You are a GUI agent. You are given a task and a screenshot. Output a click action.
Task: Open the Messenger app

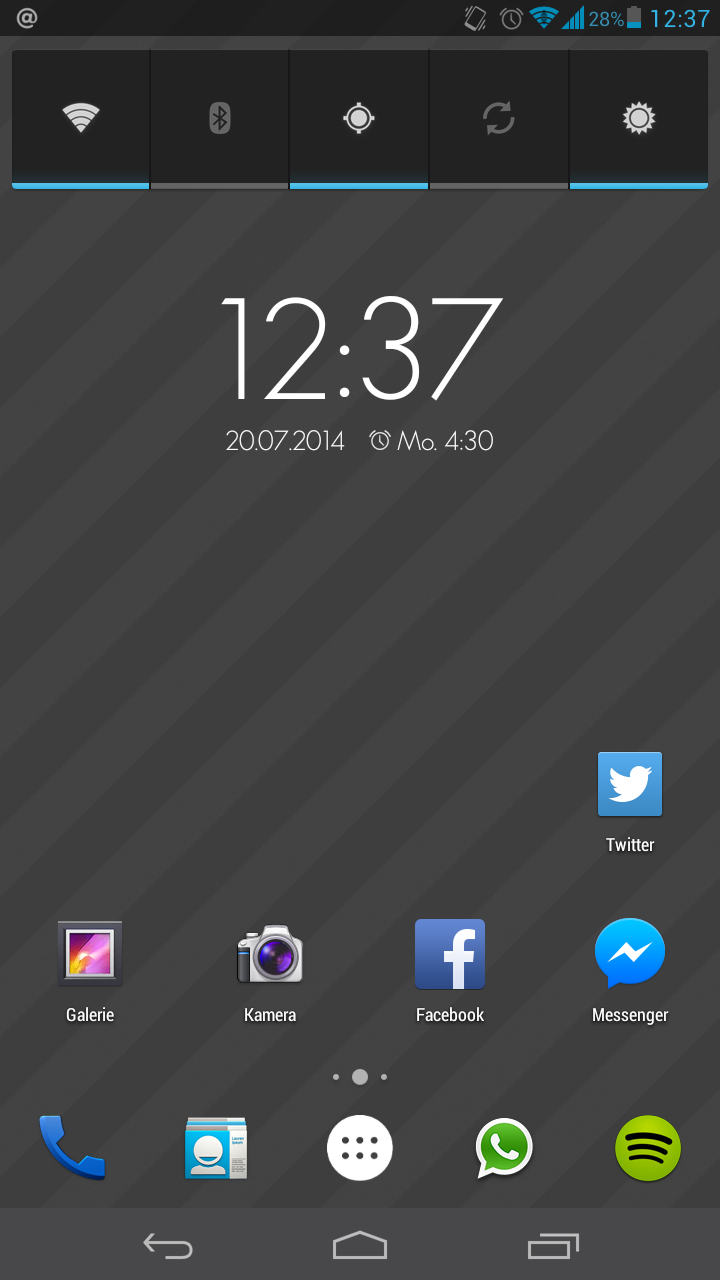(x=630, y=953)
